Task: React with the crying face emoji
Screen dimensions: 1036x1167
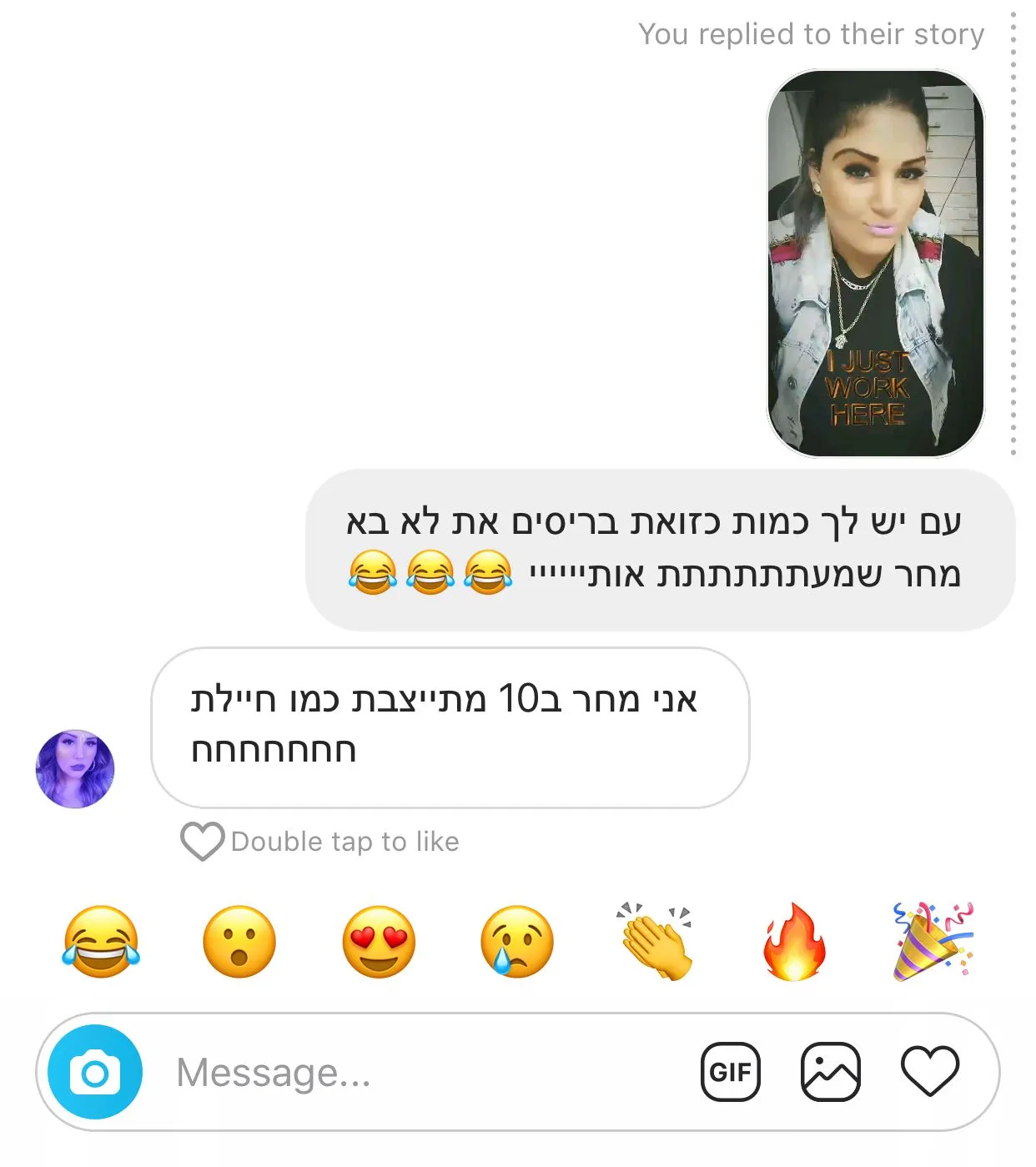Action: [x=517, y=942]
